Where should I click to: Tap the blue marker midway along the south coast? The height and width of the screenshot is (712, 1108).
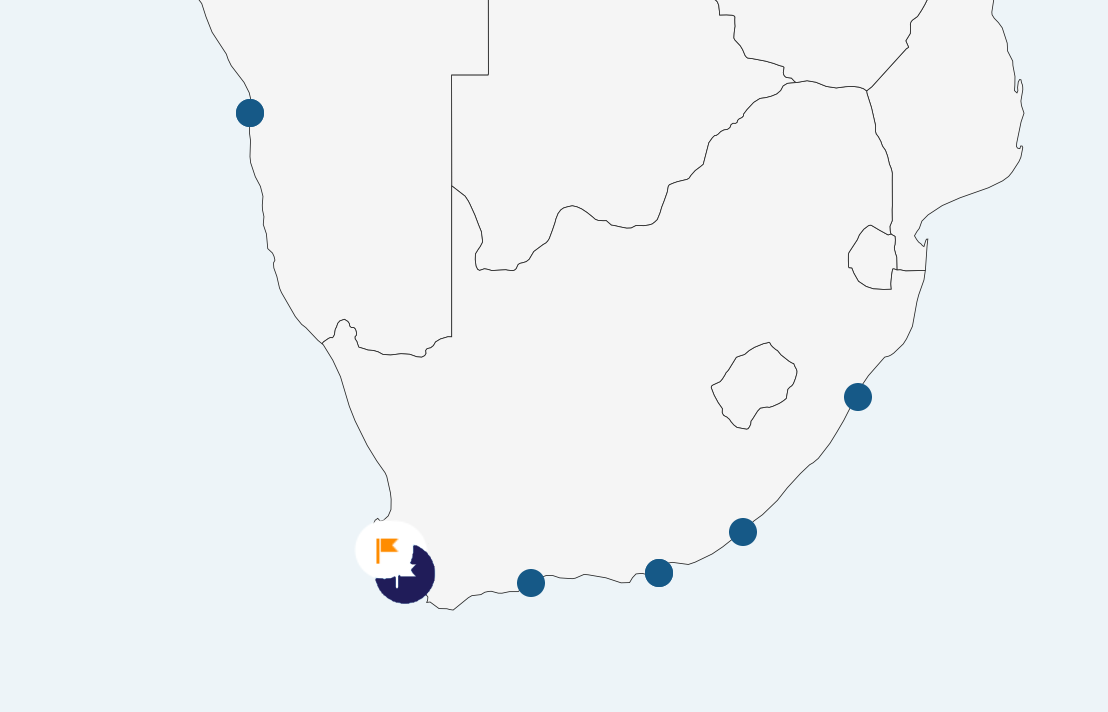point(659,573)
